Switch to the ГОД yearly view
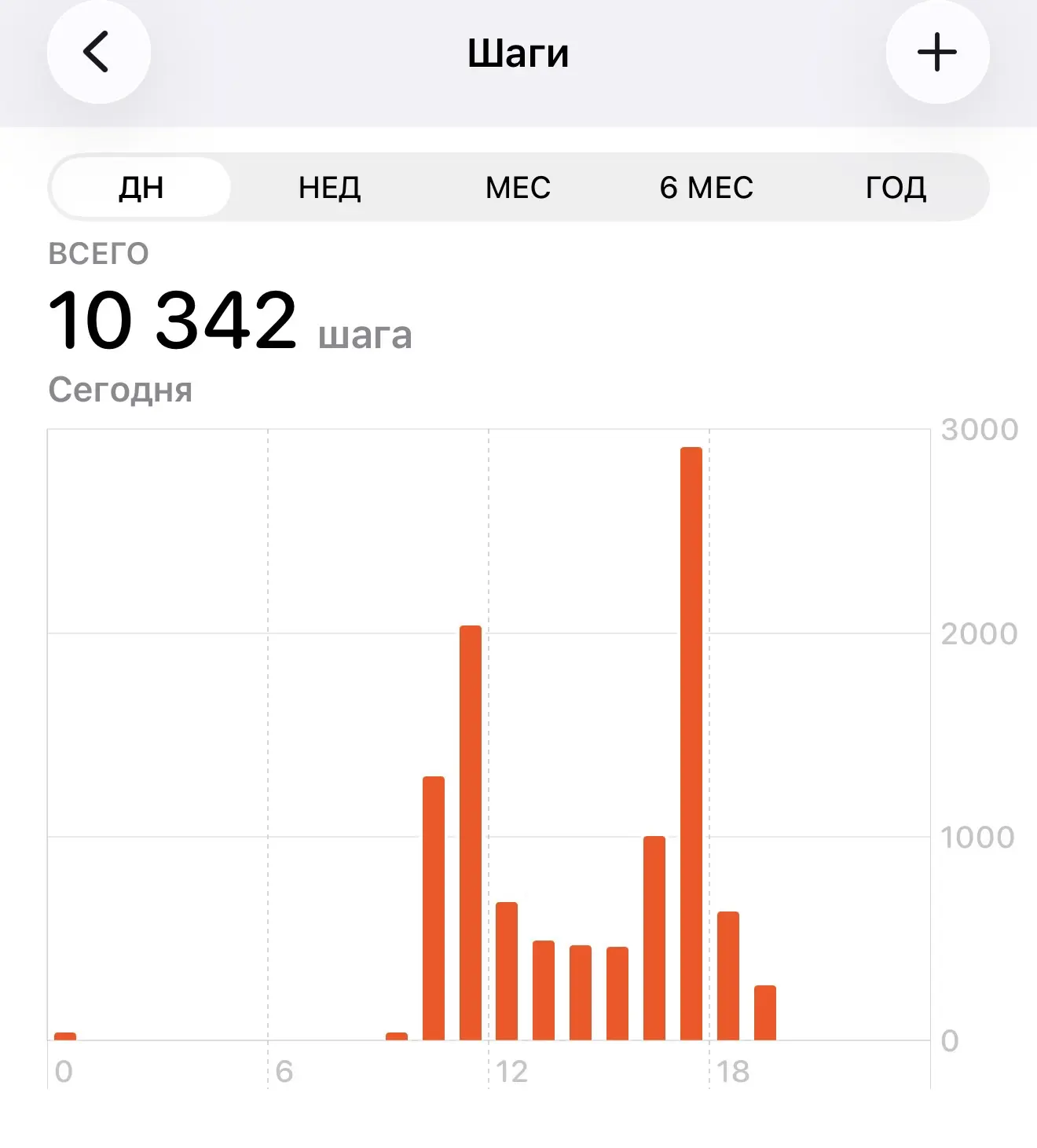1037x1148 pixels. 896,187
